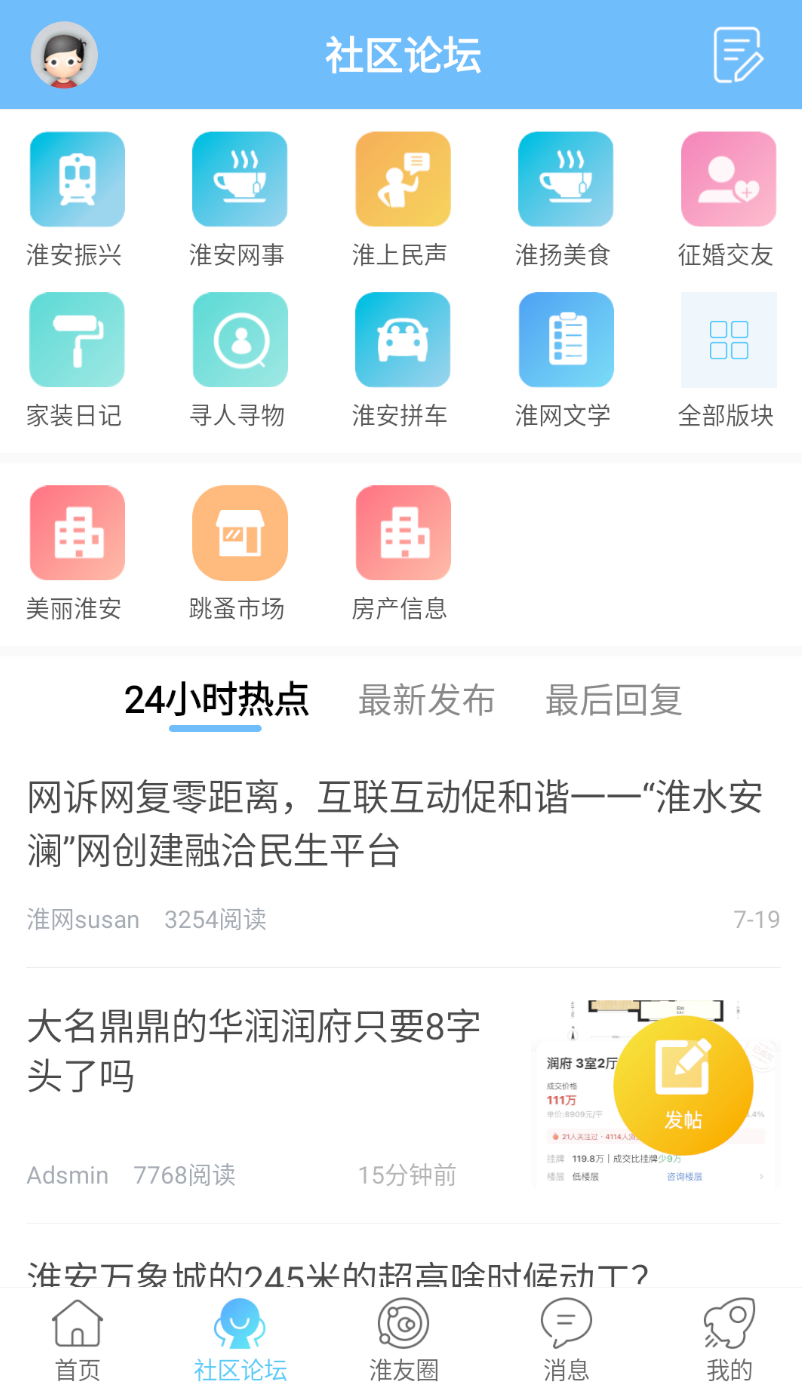Open the 淮网文学 section
The height and width of the screenshot is (1385, 802).
click(x=565, y=358)
